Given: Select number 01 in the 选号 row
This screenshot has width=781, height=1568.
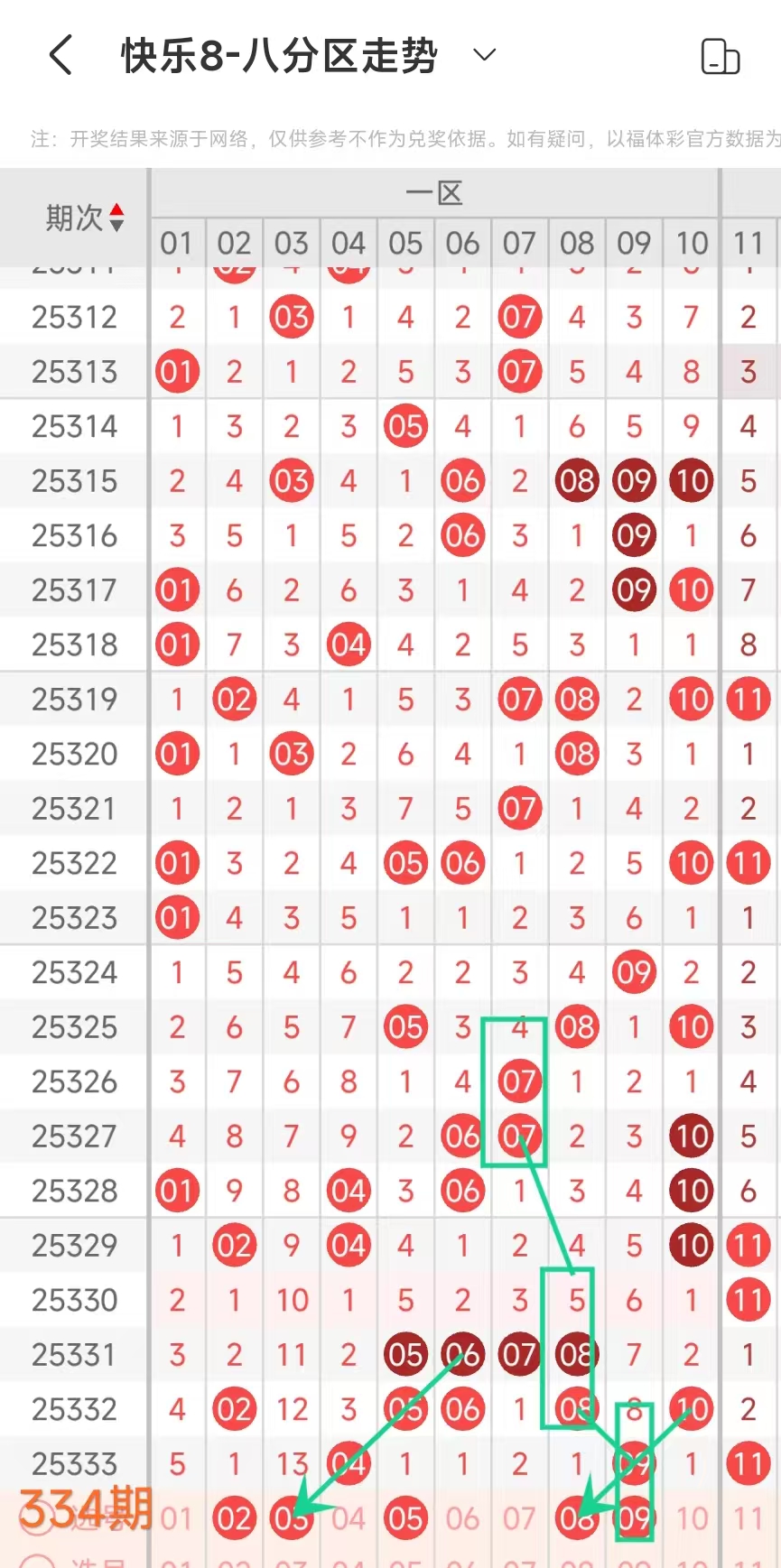Looking at the screenshot, I should click(176, 1518).
